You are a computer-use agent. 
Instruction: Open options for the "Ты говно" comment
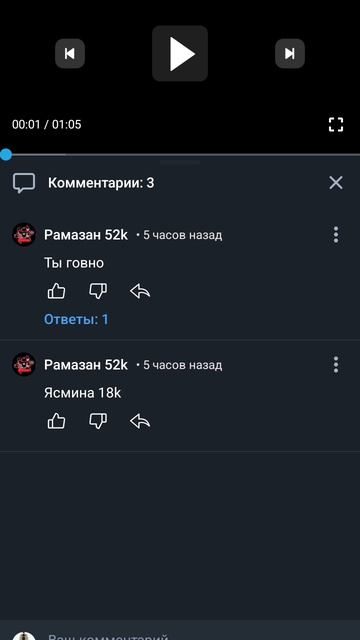tap(336, 235)
